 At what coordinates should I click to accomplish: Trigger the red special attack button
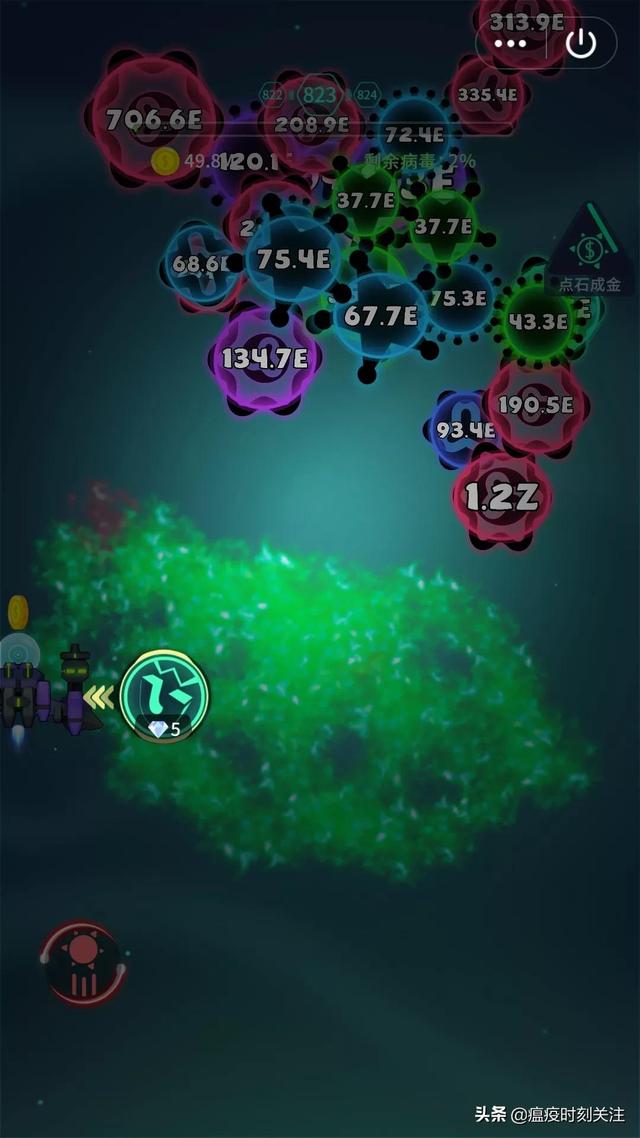83,964
